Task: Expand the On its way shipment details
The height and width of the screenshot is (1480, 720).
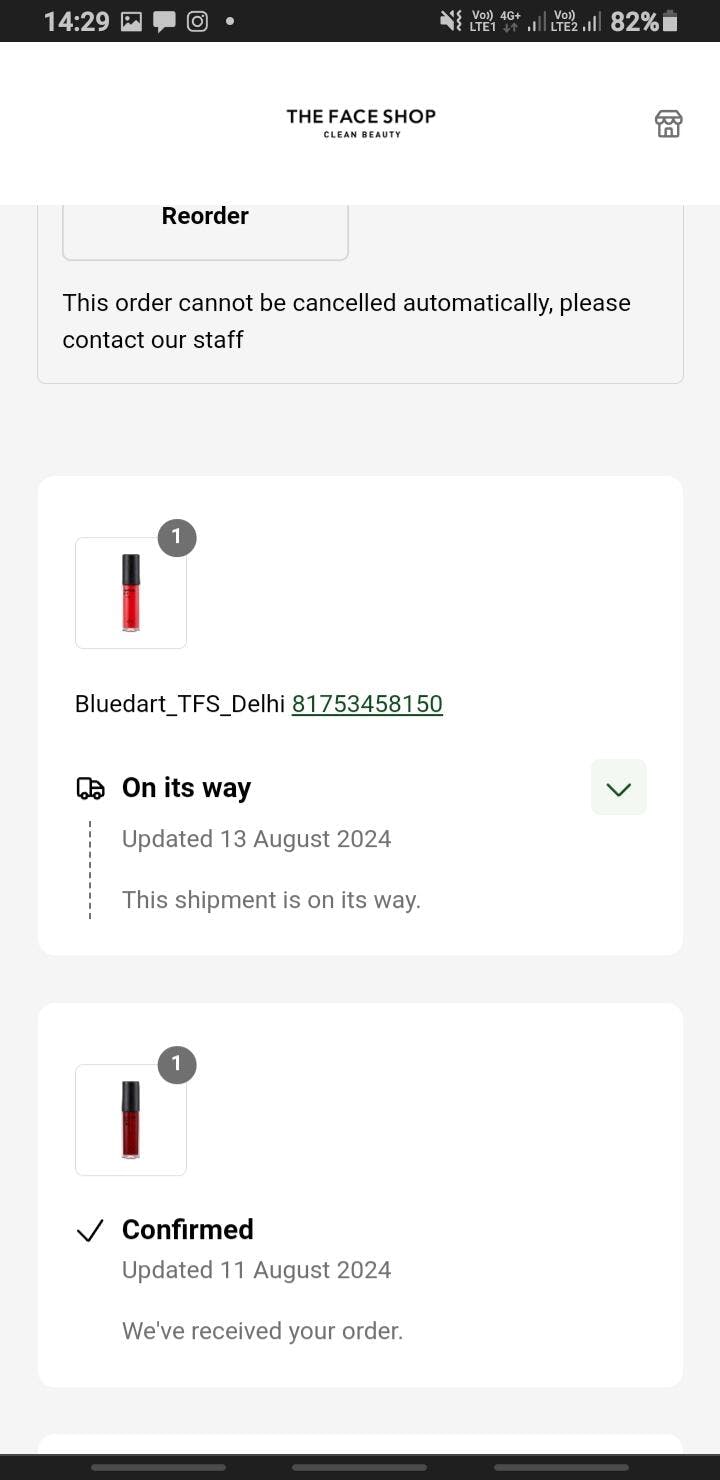Action: click(618, 788)
